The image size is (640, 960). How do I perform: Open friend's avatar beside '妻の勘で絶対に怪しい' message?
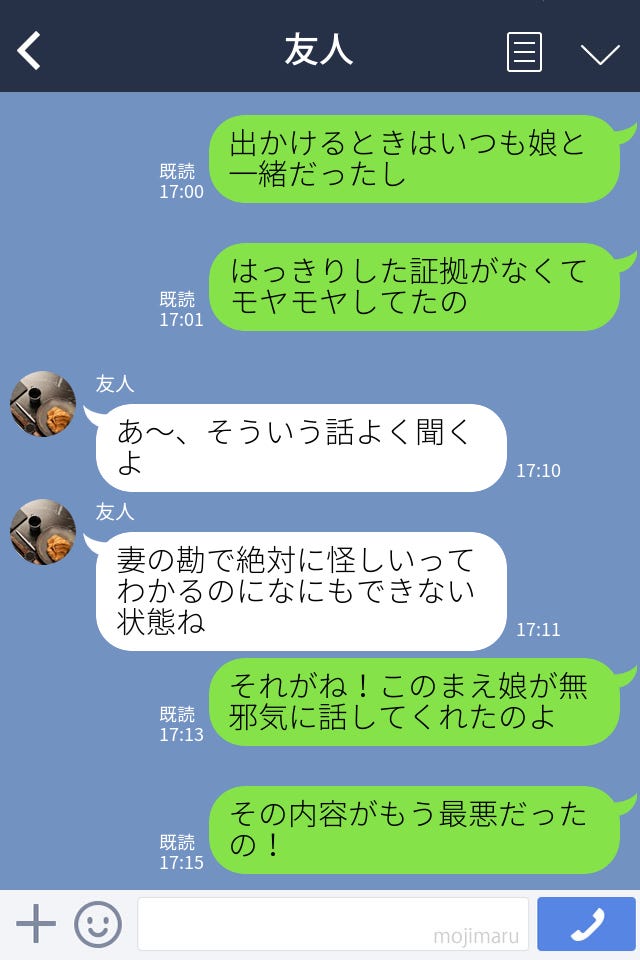click(x=43, y=532)
